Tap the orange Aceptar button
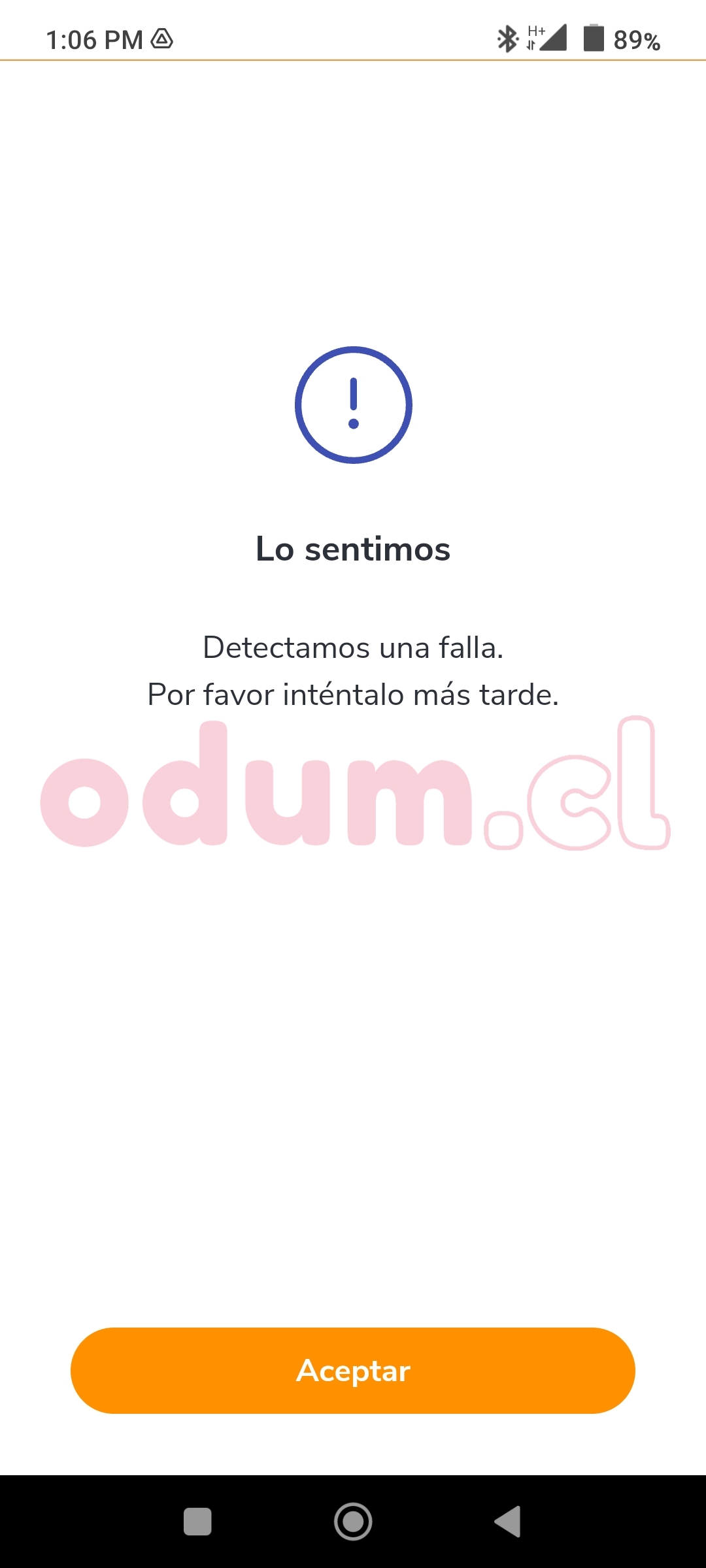The image size is (706, 1568). pyautogui.click(x=353, y=1370)
